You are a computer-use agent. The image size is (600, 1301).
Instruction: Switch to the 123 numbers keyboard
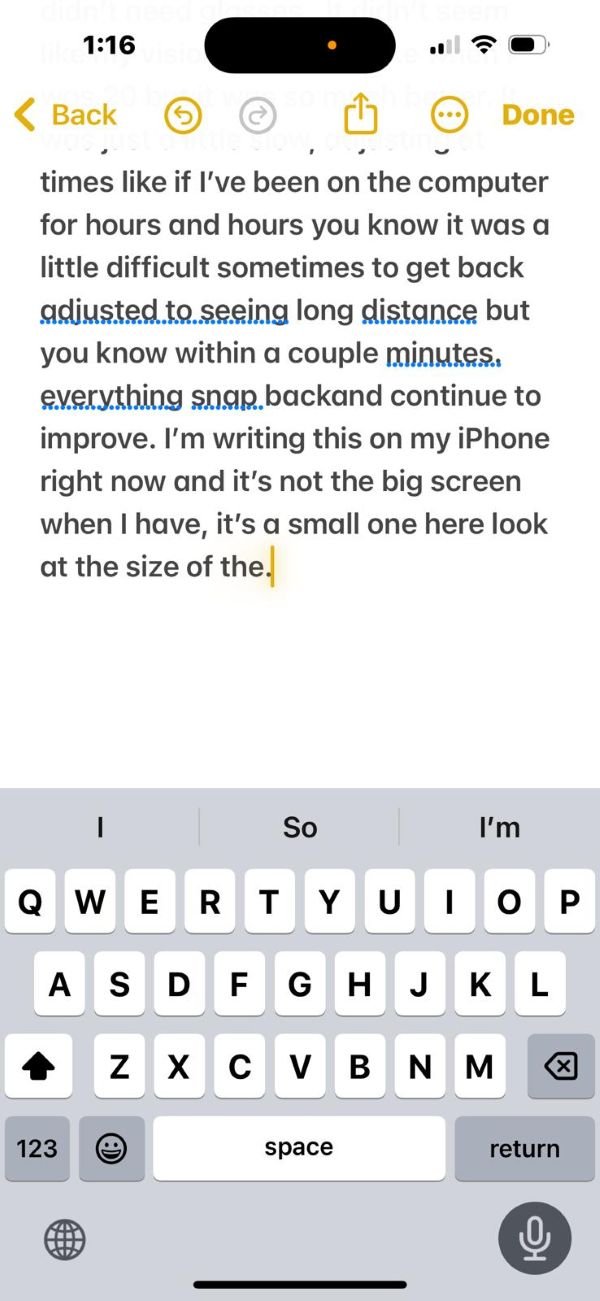38,1148
